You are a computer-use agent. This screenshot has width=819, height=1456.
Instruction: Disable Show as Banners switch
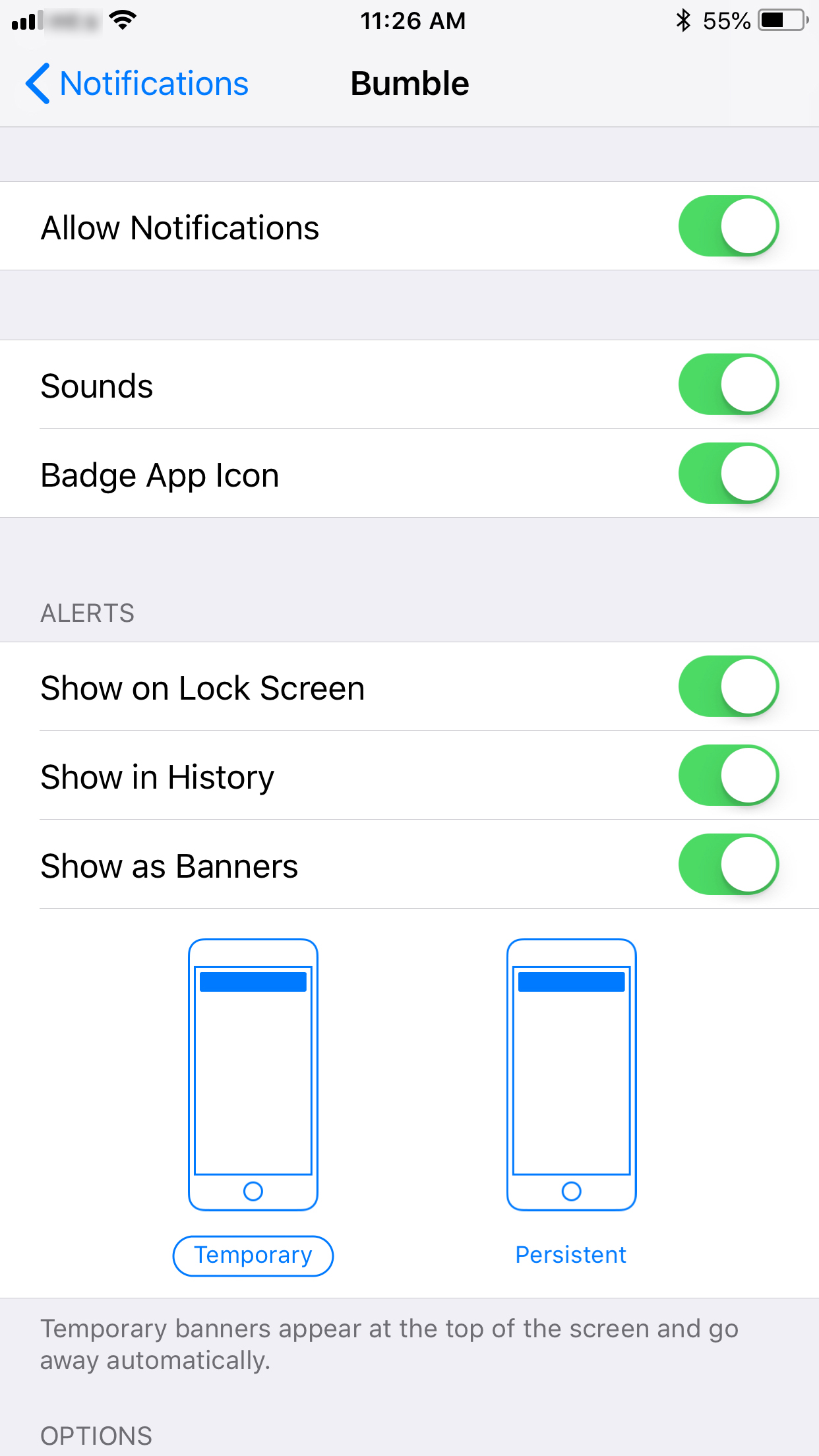(728, 864)
